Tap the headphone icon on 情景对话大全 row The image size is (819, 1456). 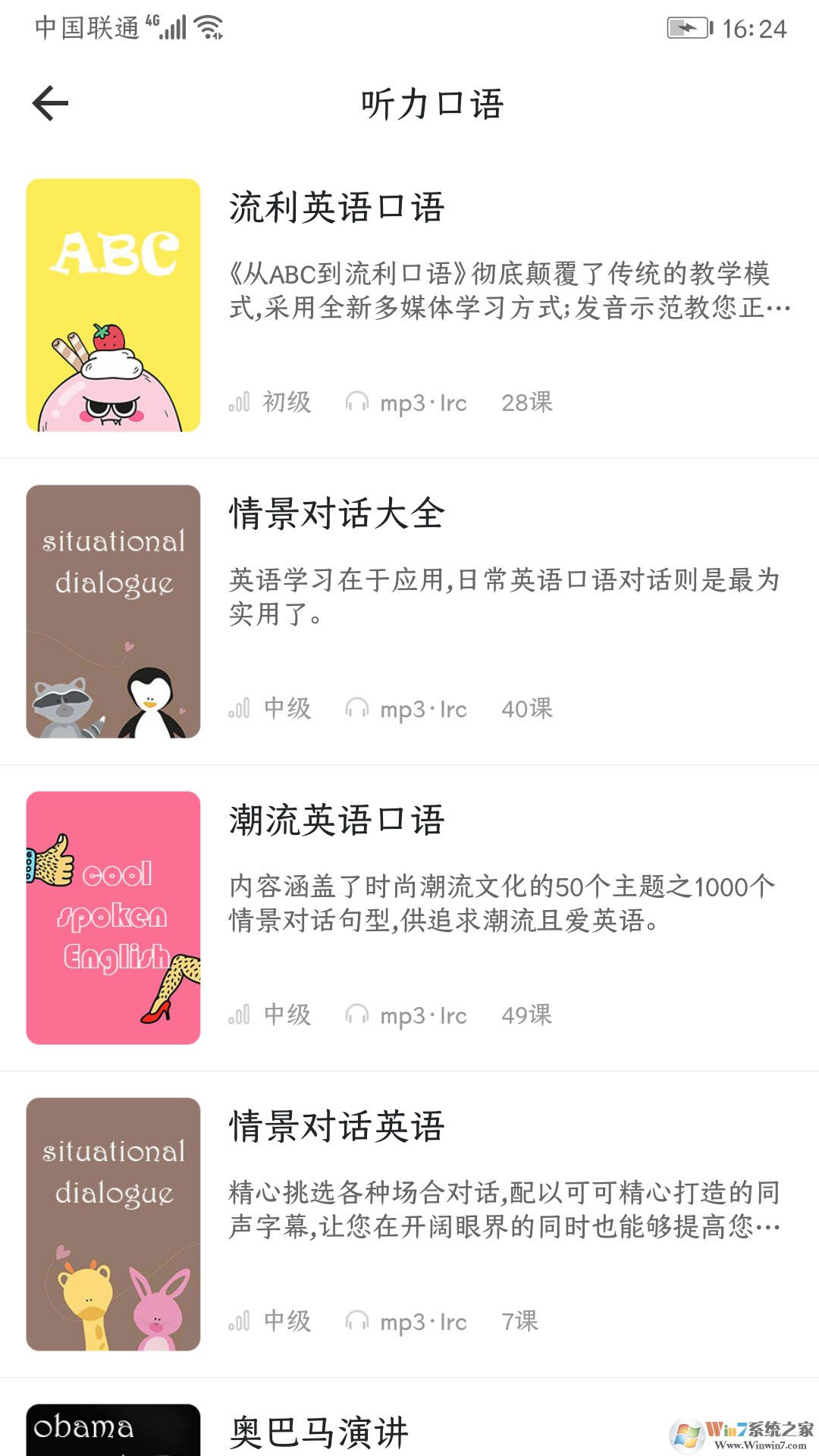(356, 708)
